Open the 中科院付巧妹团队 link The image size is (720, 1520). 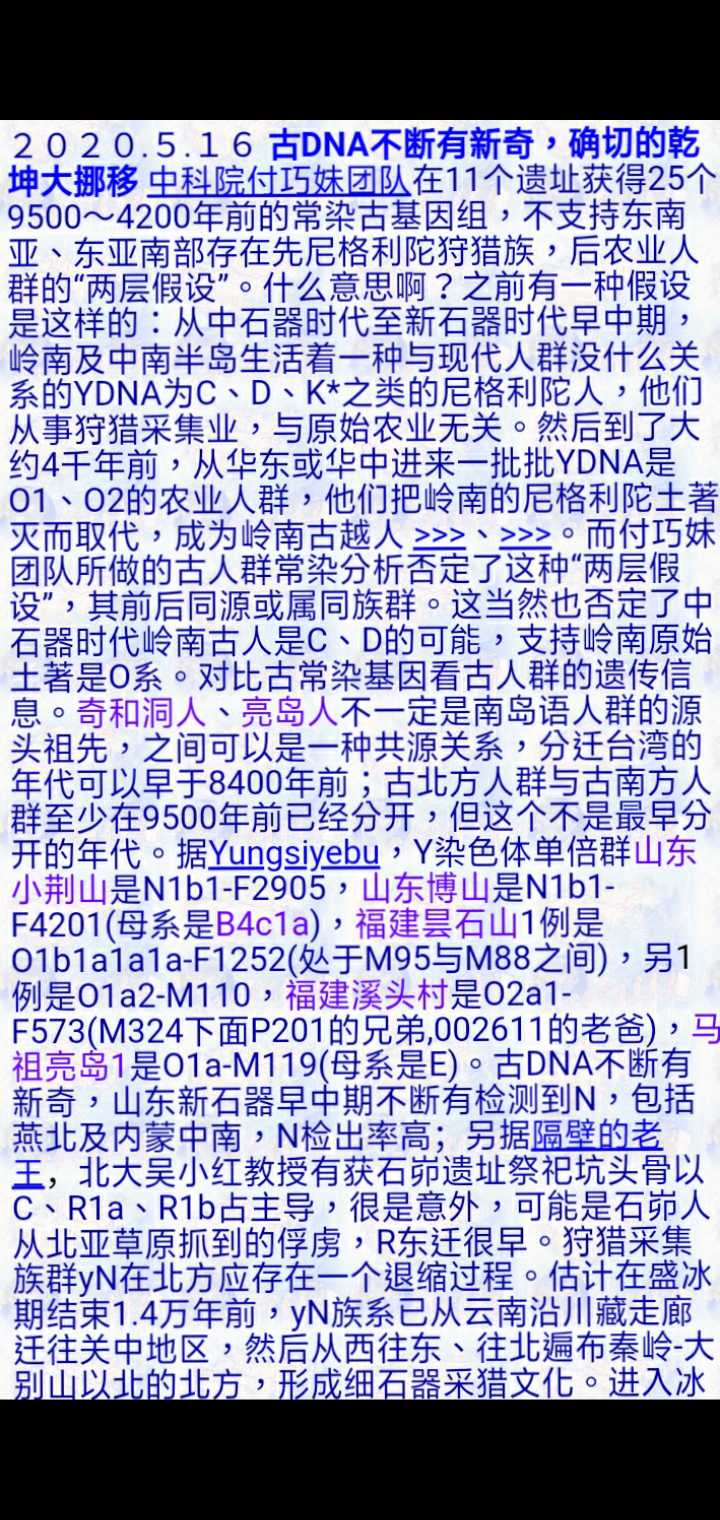click(x=279, y=181)
